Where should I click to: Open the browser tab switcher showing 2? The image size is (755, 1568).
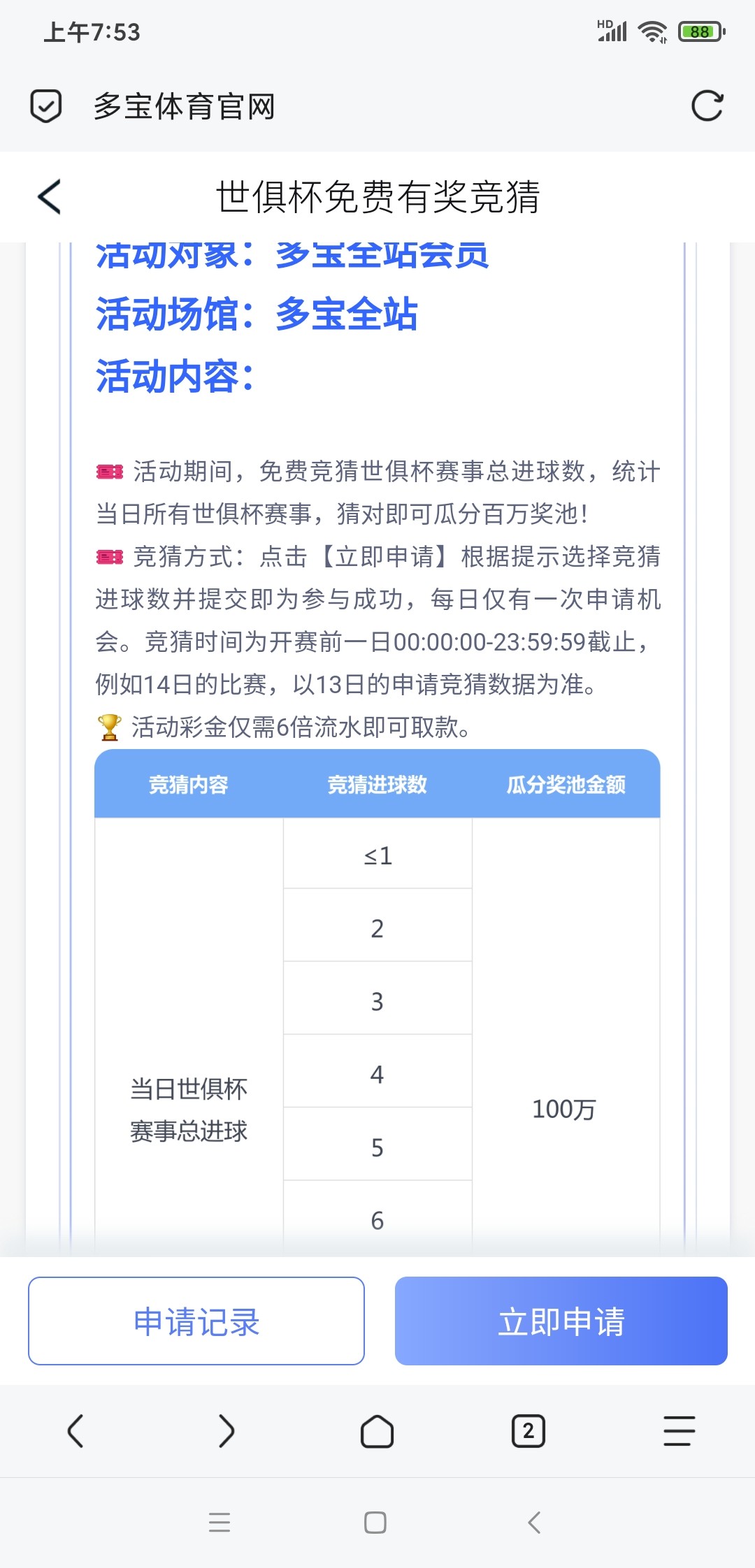click(x=528, y=1430)
